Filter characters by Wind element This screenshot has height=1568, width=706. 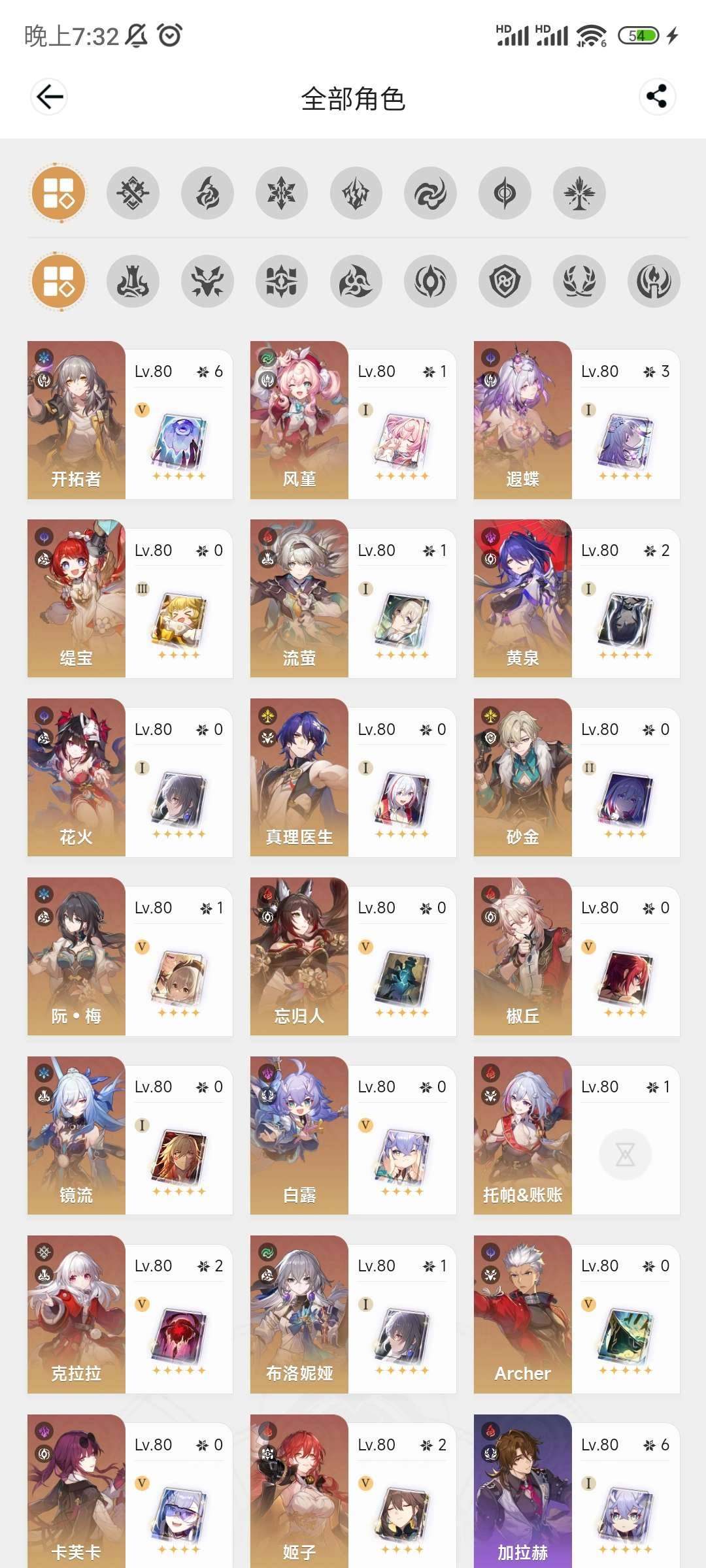pos(430,193)
